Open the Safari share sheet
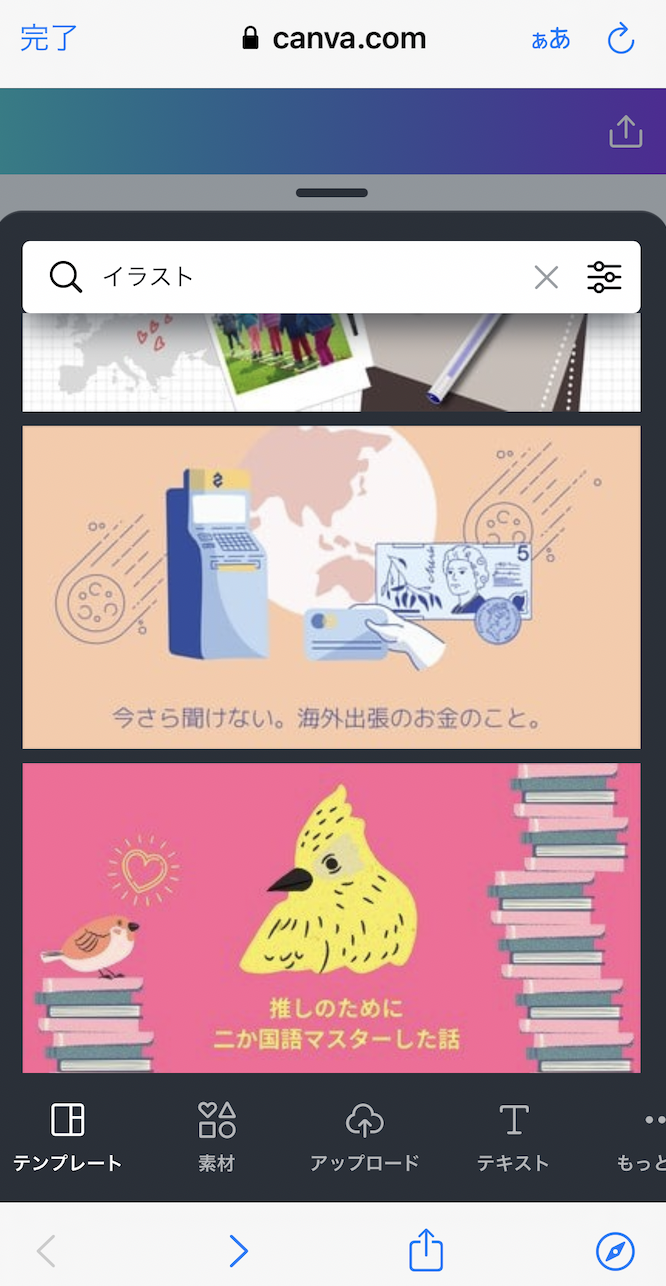This screenshot has height=1286, width=666. pos(426,1250)
